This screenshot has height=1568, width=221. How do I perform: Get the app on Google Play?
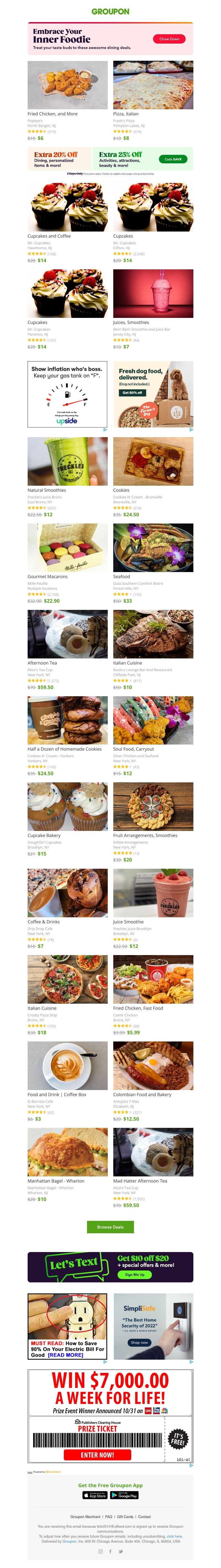pos(124,1494)
